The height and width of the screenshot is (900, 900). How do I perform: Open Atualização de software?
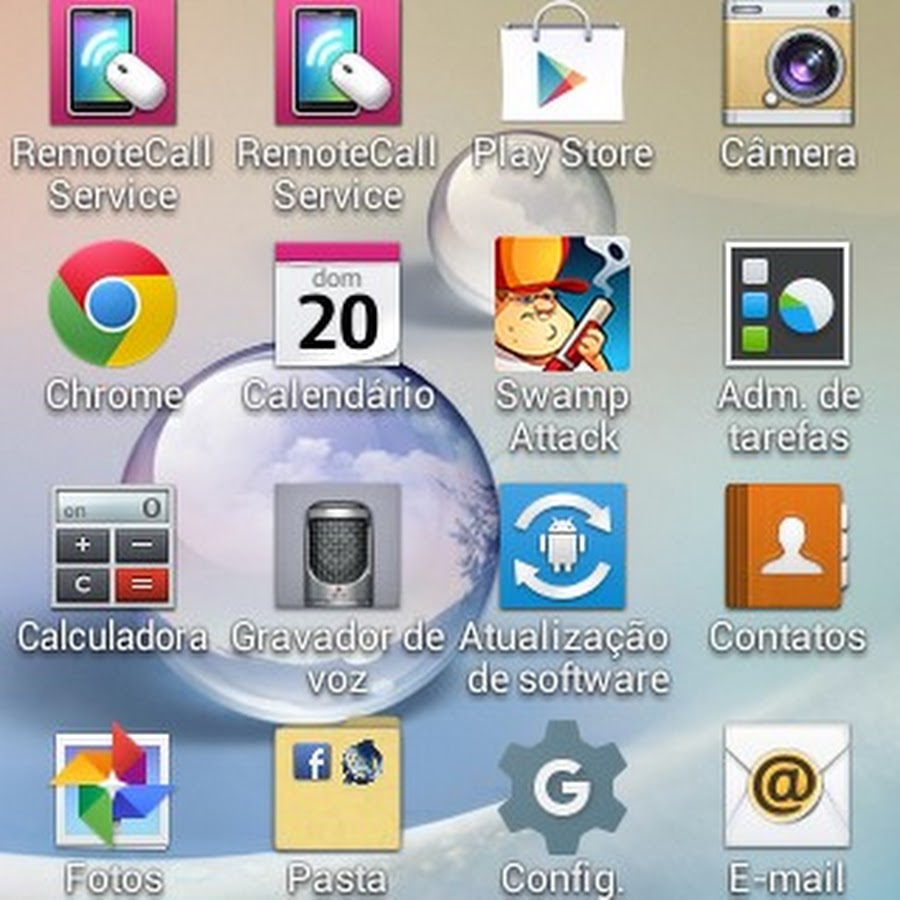[562, 547]
